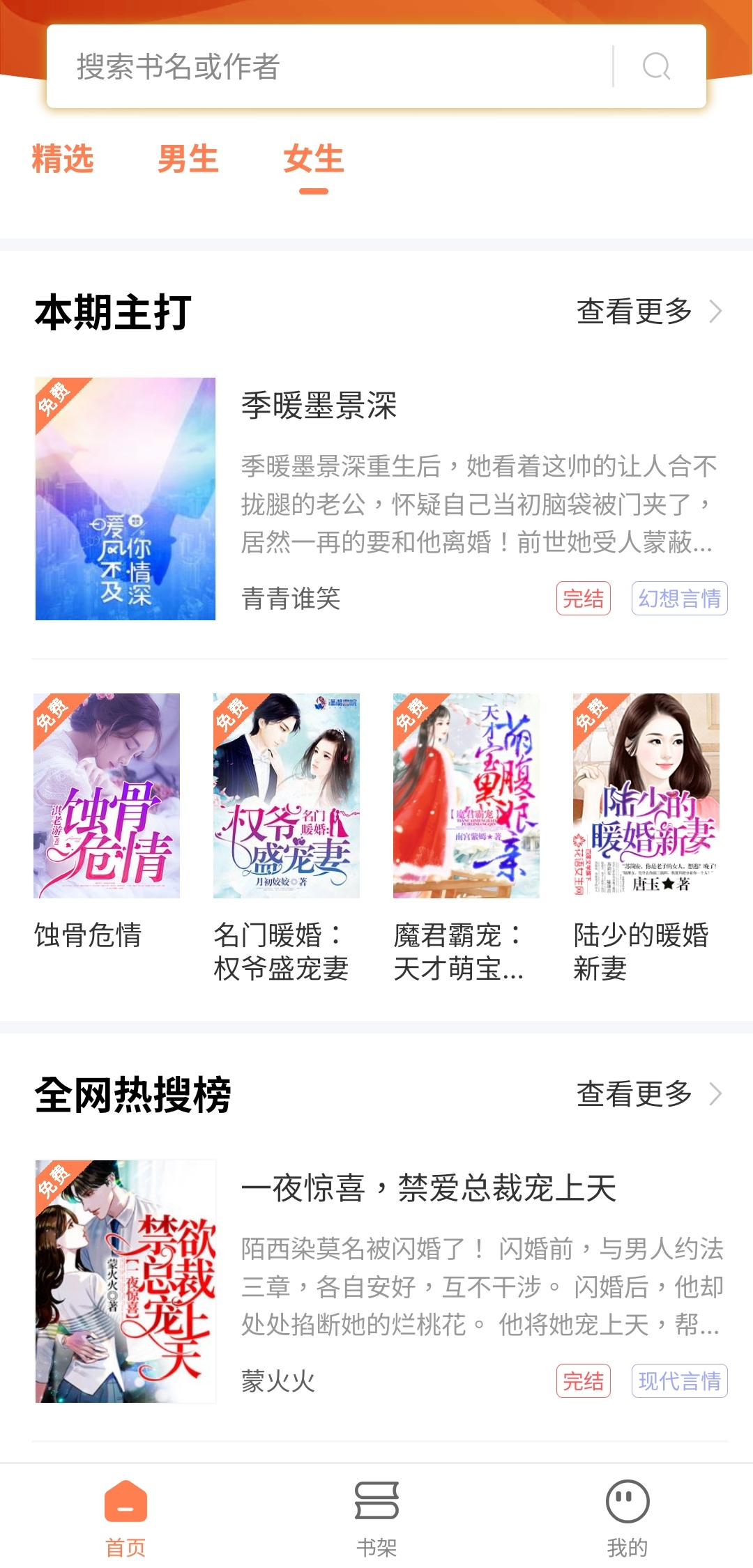Viewport: 753px width, 1568px height.
Task: Select the 女生 tab
Action: pyautogui.click(x=314, y=159)
